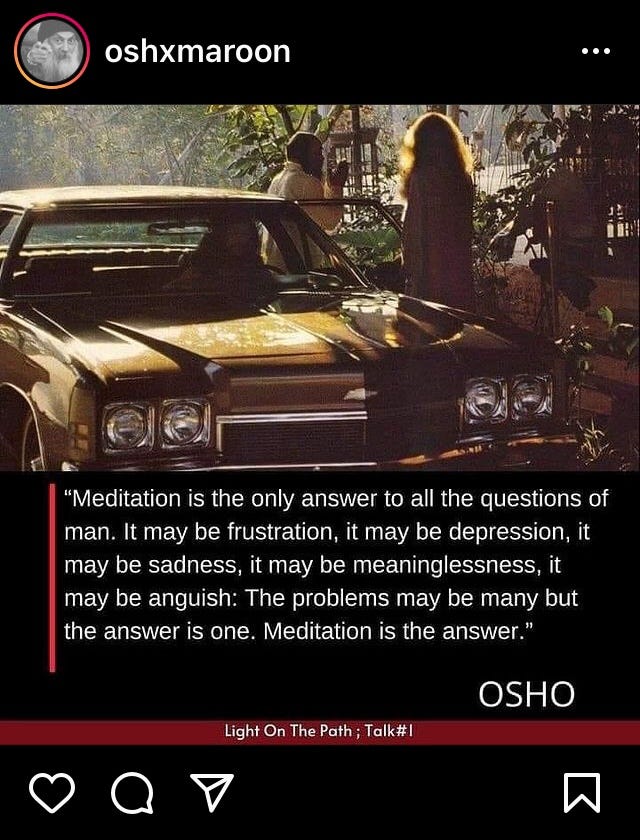Open comments with the speech bubble icon
The width and height of the screenshot is (640, 840).
132,793
